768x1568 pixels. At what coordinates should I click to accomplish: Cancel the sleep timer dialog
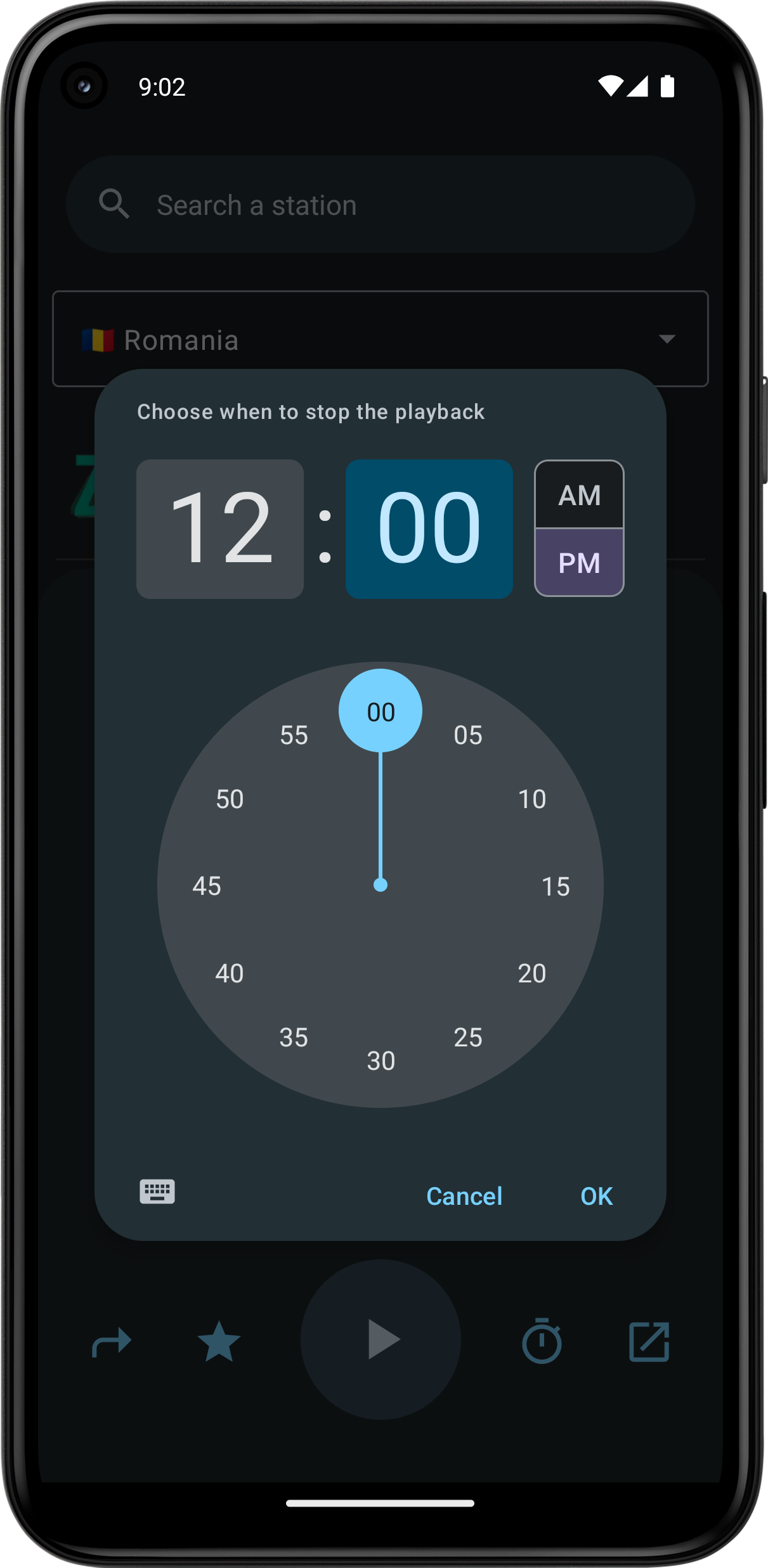[464, 1196]
